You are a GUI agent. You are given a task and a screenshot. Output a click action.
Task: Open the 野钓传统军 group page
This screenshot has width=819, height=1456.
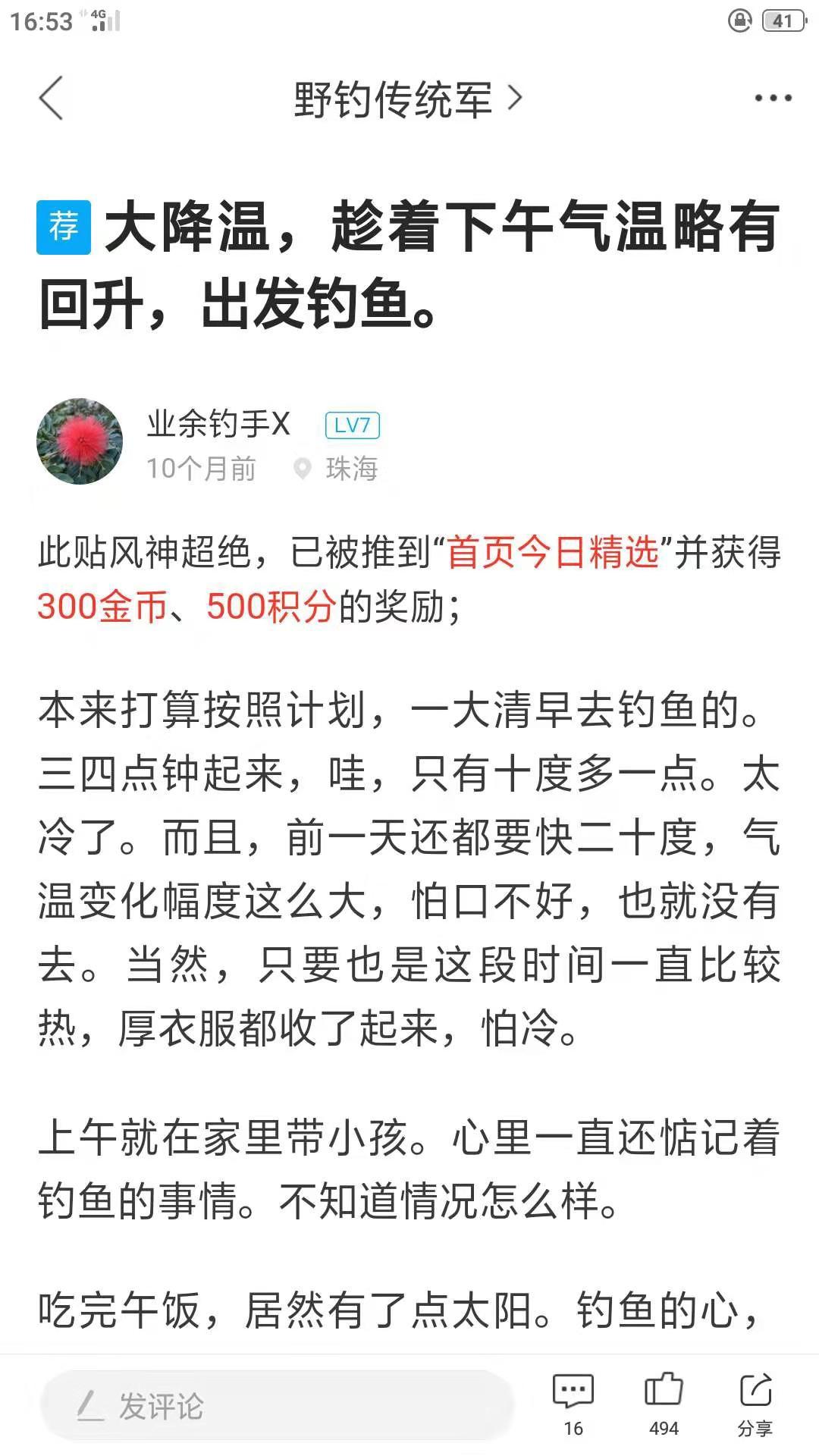[408, 99]
